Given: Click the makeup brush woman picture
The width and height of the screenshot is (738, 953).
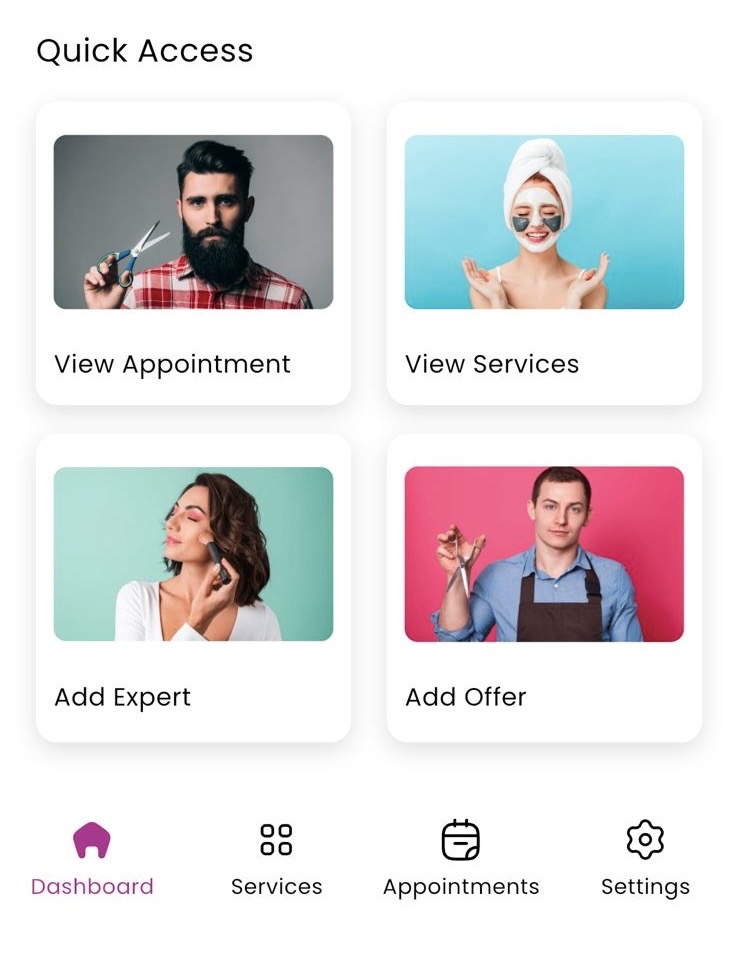Looking at the screenshot, I should pyautogui.click(x=193, y=555).
